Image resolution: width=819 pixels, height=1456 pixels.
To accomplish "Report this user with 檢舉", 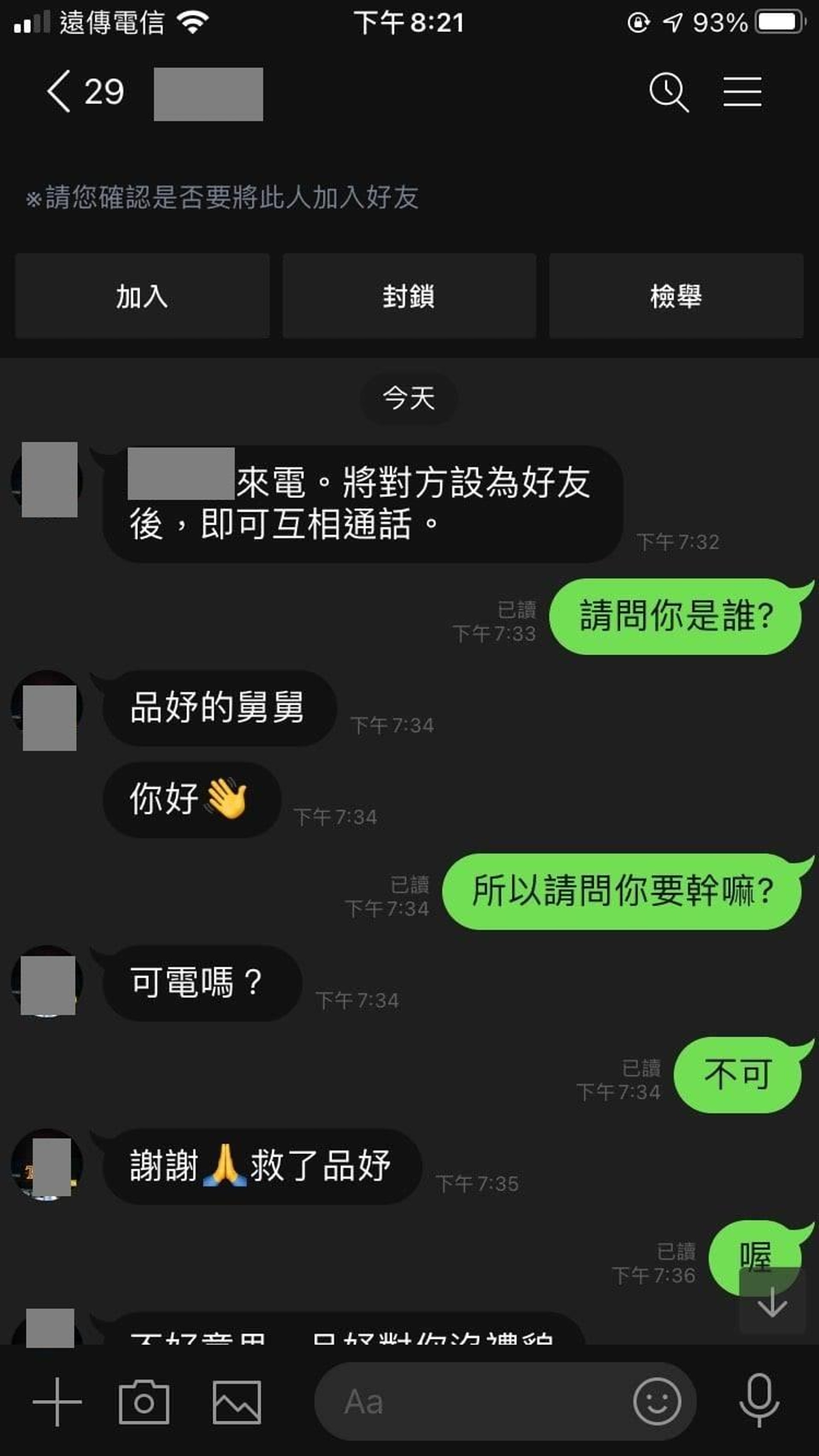I will (676, 296).
